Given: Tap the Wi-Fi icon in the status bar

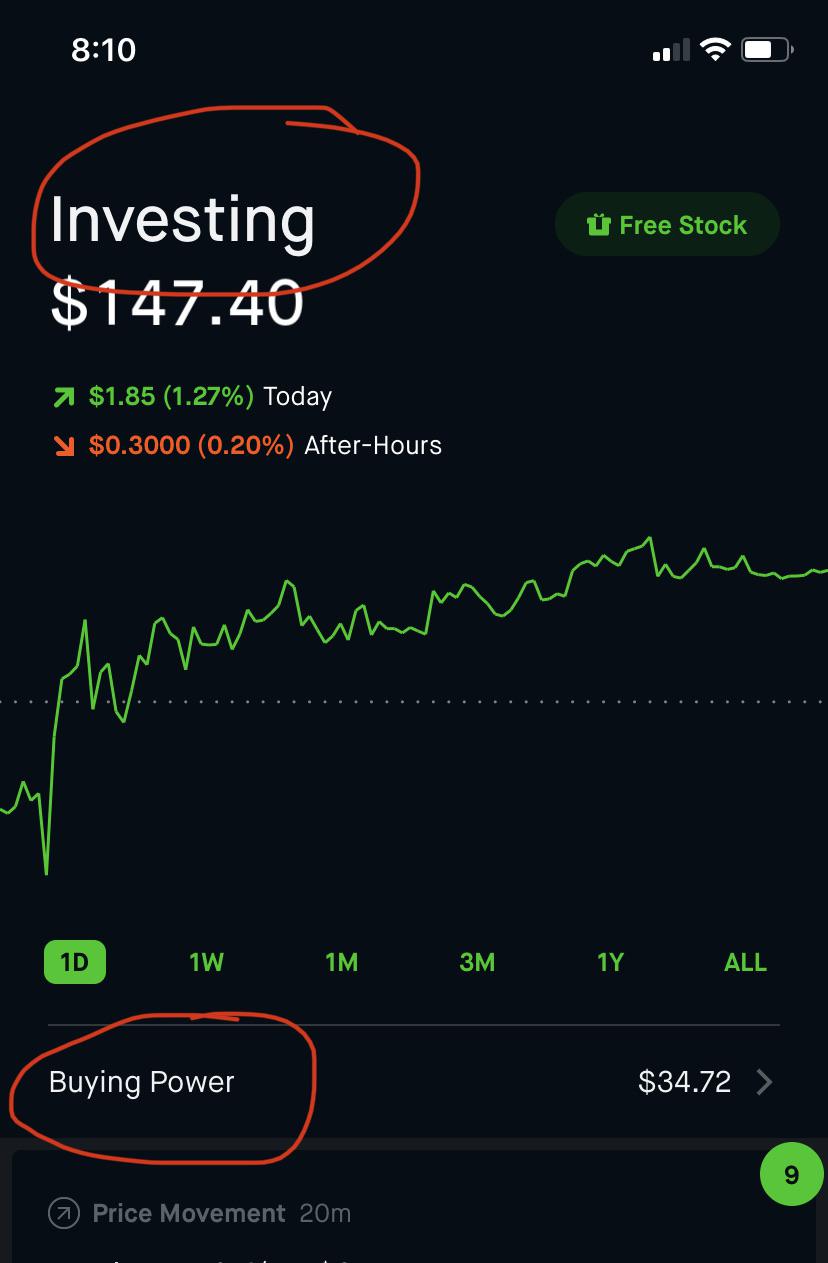Looking at the screenshot, I should (x=713, y=49).
